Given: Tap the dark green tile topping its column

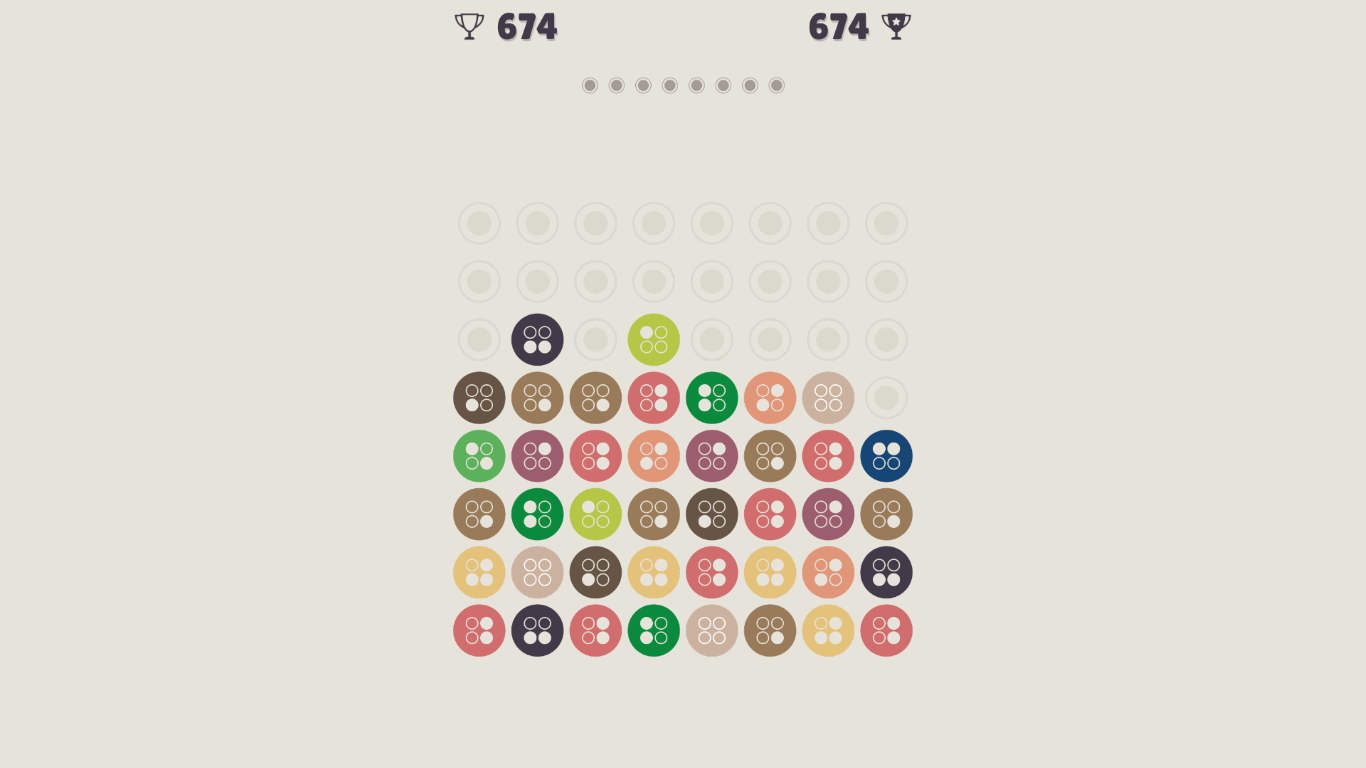Looking at the screenshot, I should (712, 398).
